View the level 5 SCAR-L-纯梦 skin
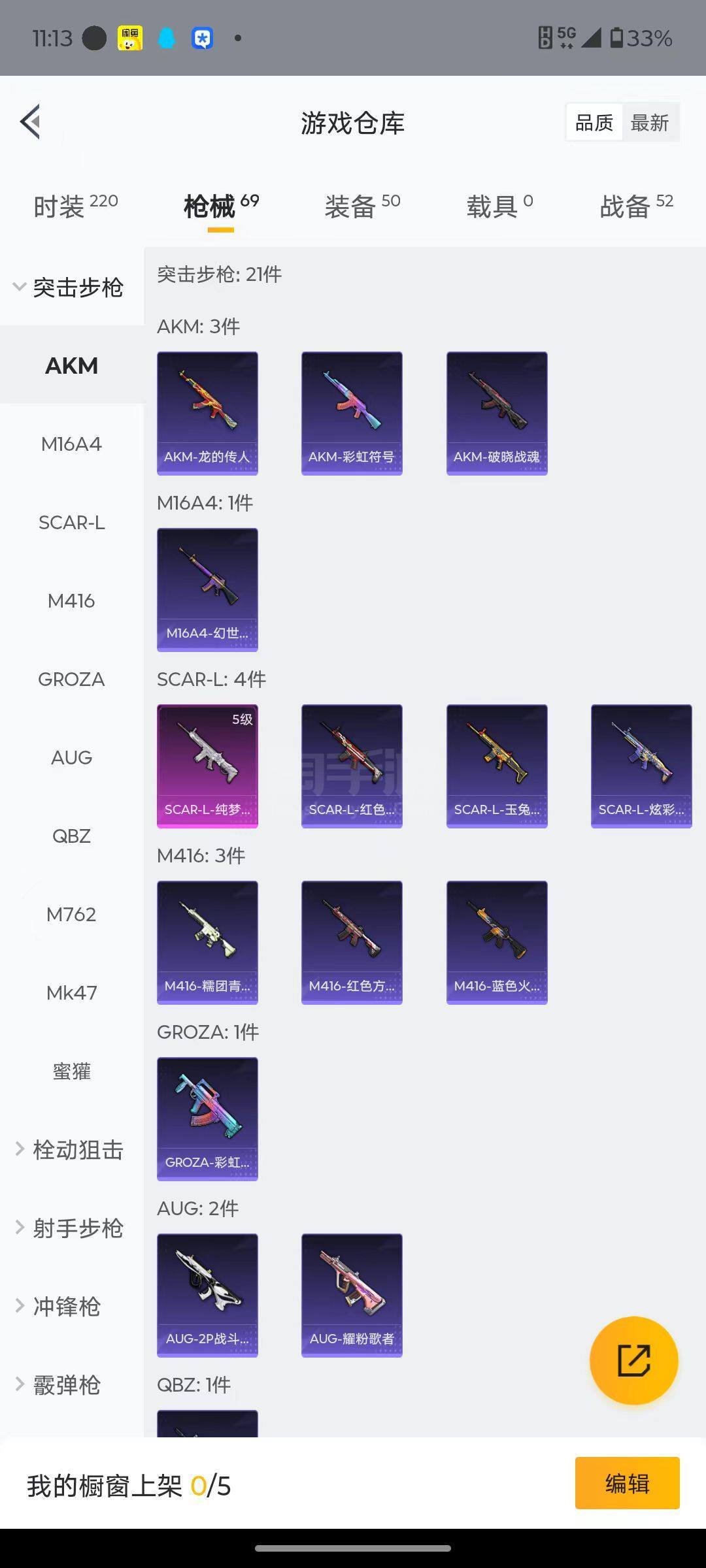The image size is (706, 1568). click(207, 766)
